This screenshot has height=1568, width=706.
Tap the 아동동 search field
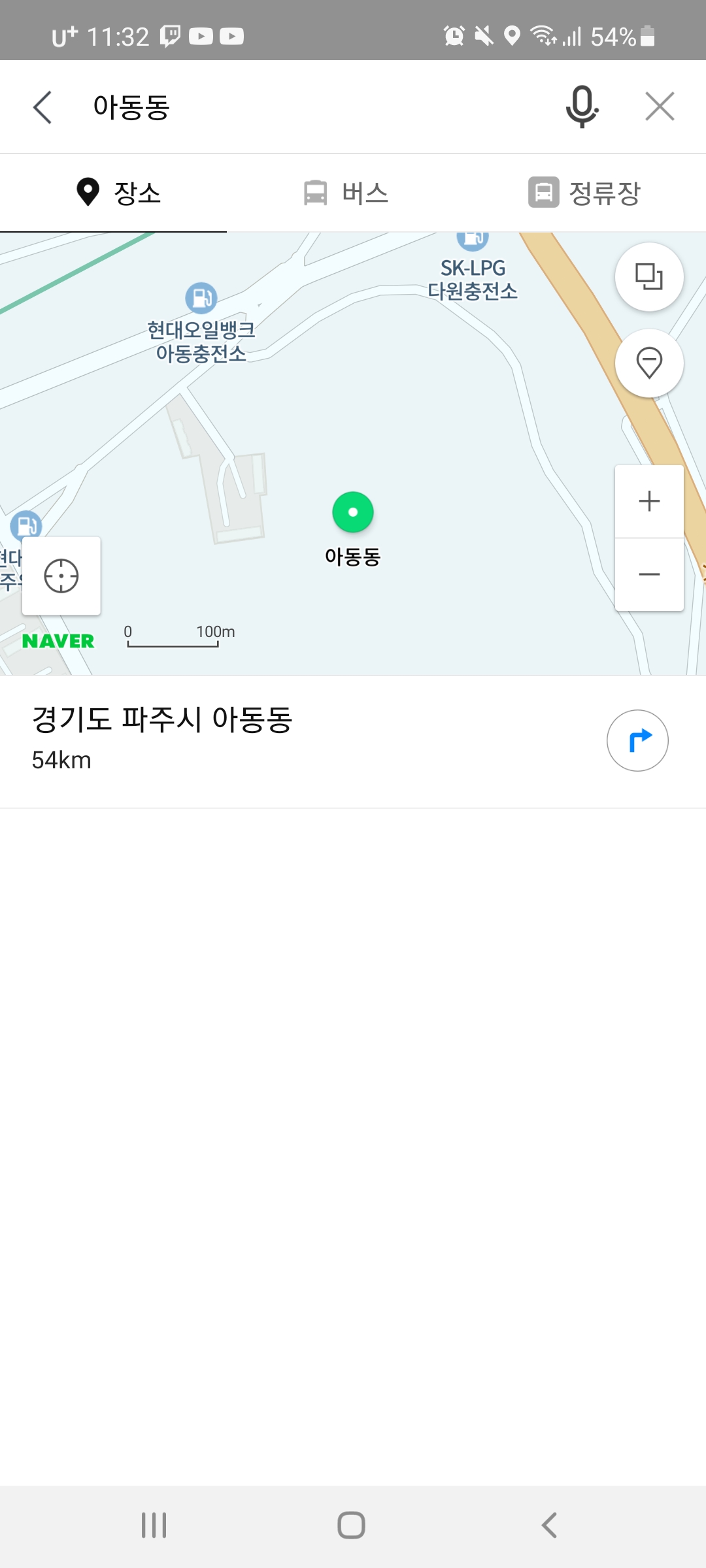(x=314, y=107)
